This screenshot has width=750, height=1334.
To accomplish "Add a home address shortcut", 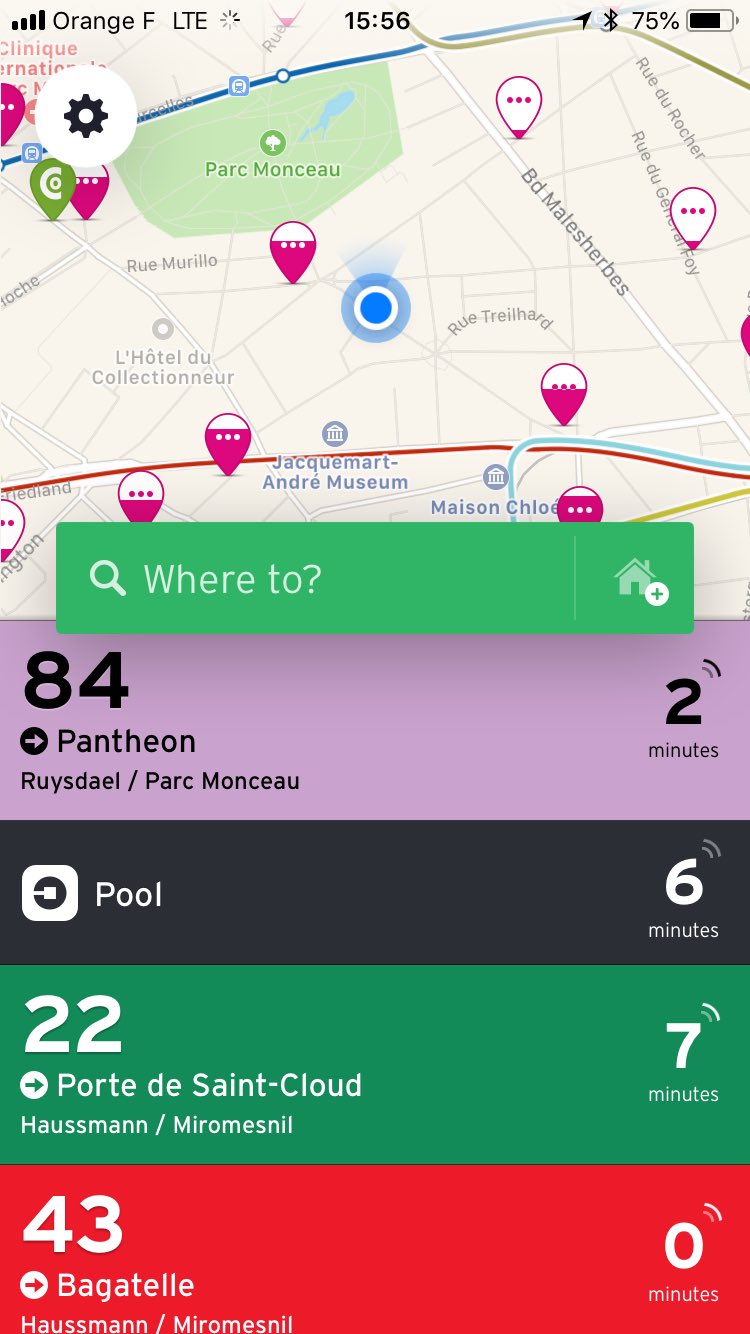I will (636, 578).
